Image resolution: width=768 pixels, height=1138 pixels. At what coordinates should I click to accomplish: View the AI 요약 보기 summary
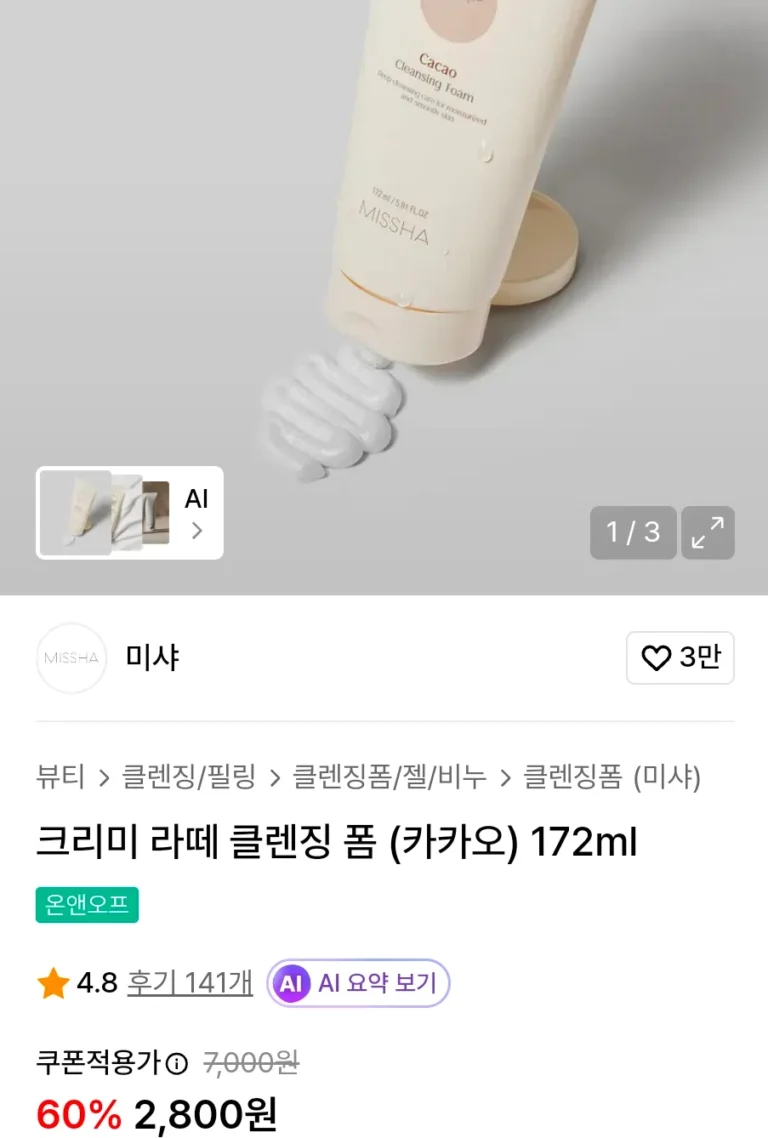coord(359,983)
